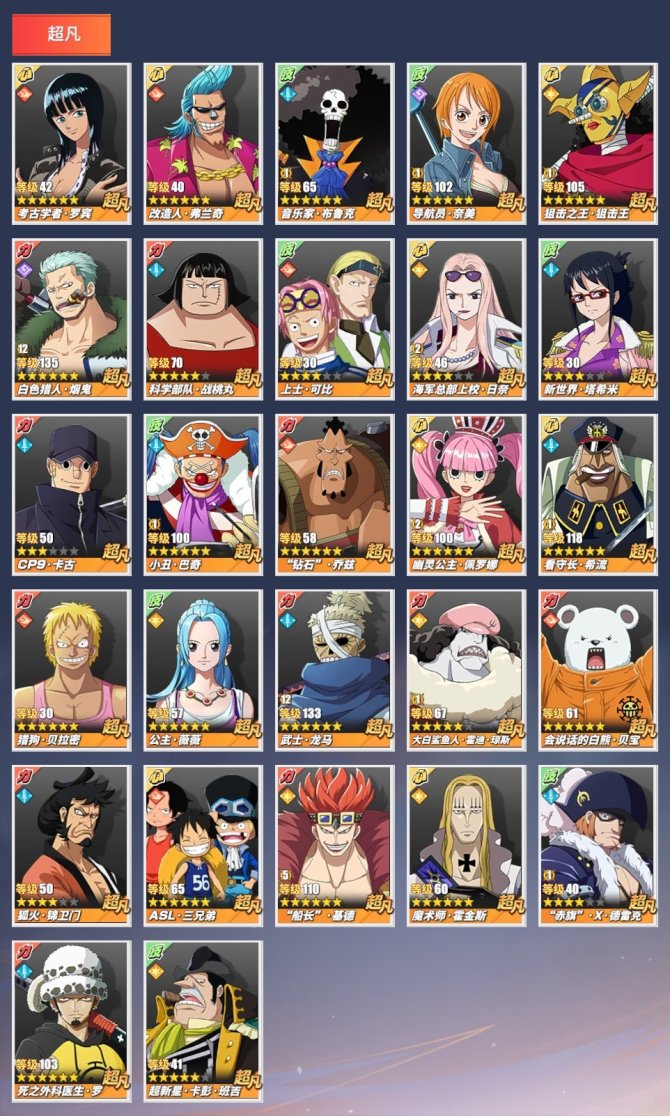View the 音乐家·布鲁克 card
Screen dimensions: 670x1116
335,142
